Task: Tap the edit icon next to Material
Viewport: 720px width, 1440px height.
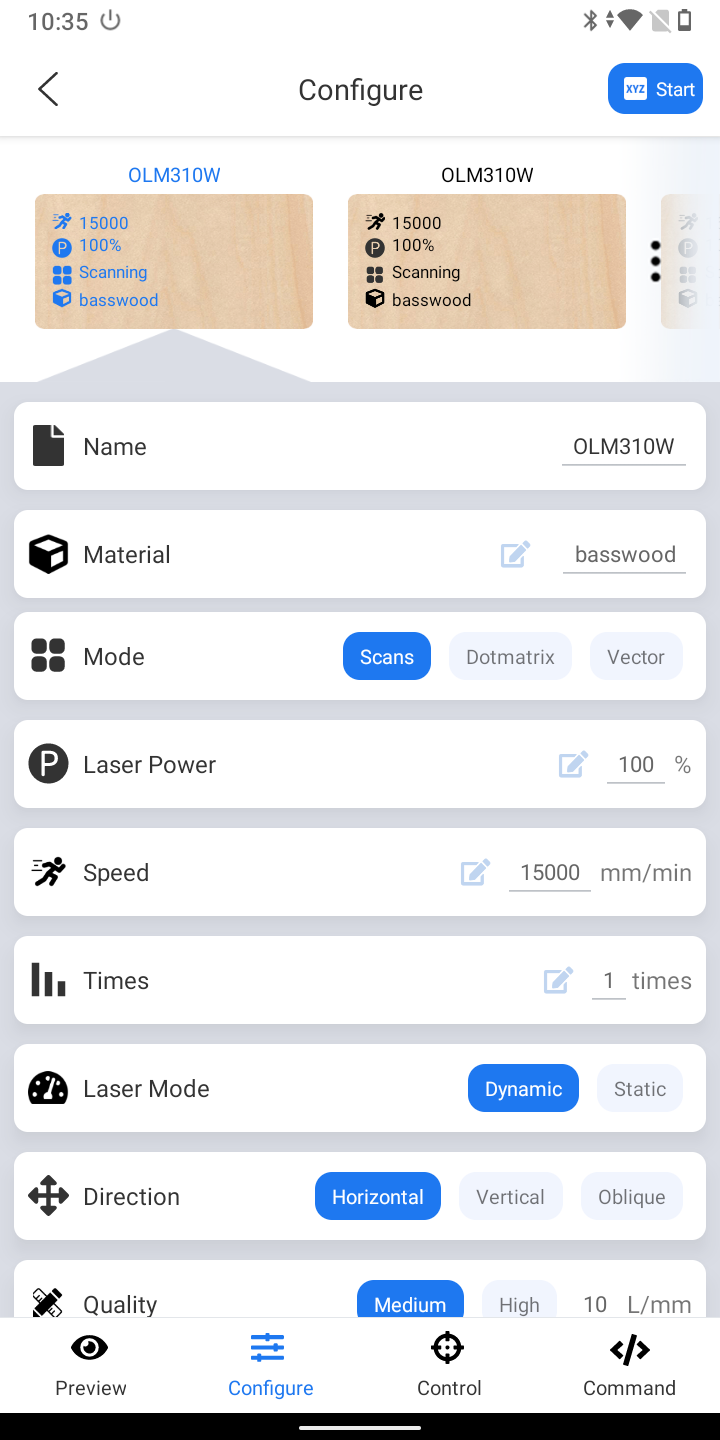Action: tap(515, 554)
